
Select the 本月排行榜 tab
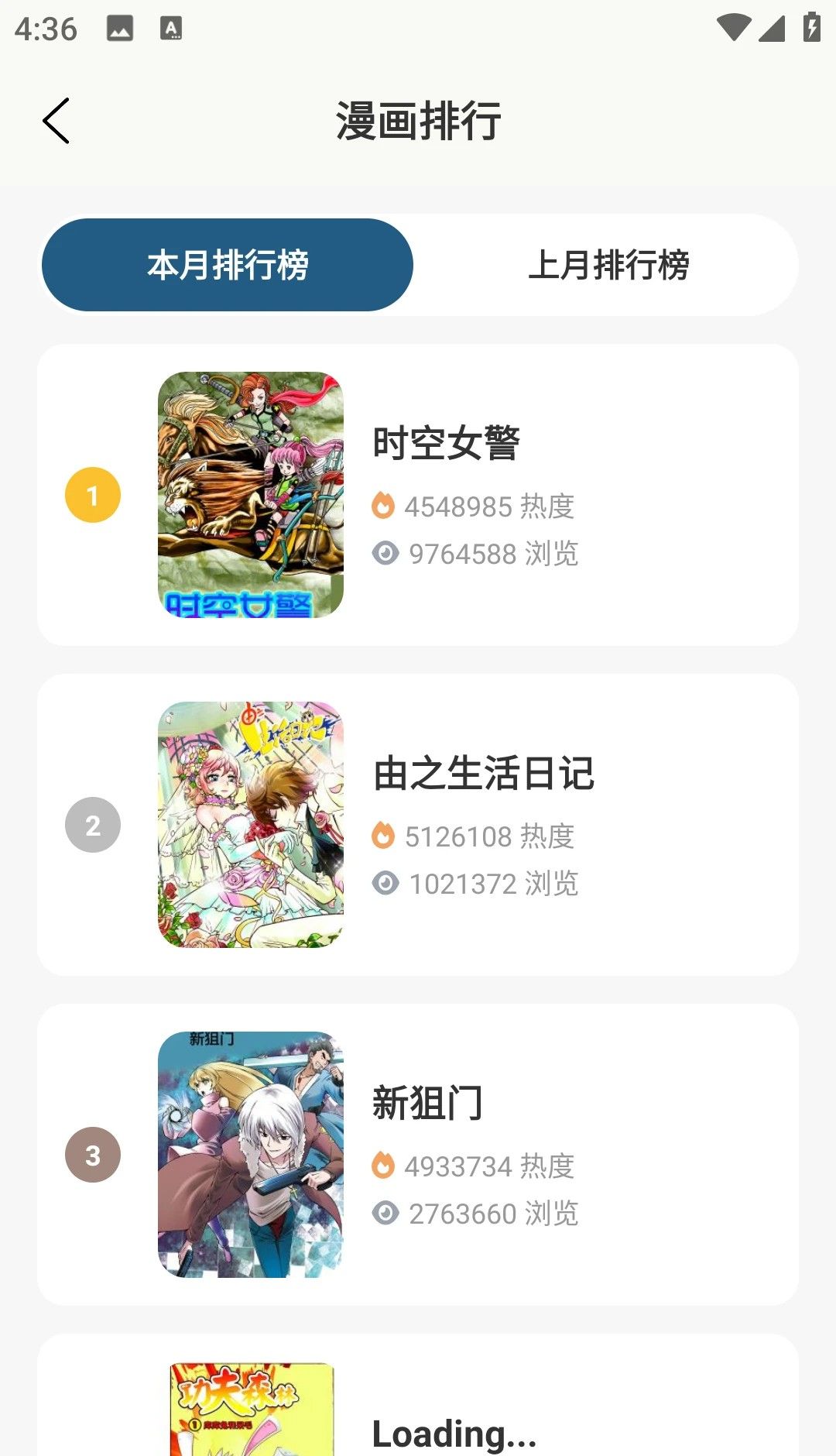point(228,265)
